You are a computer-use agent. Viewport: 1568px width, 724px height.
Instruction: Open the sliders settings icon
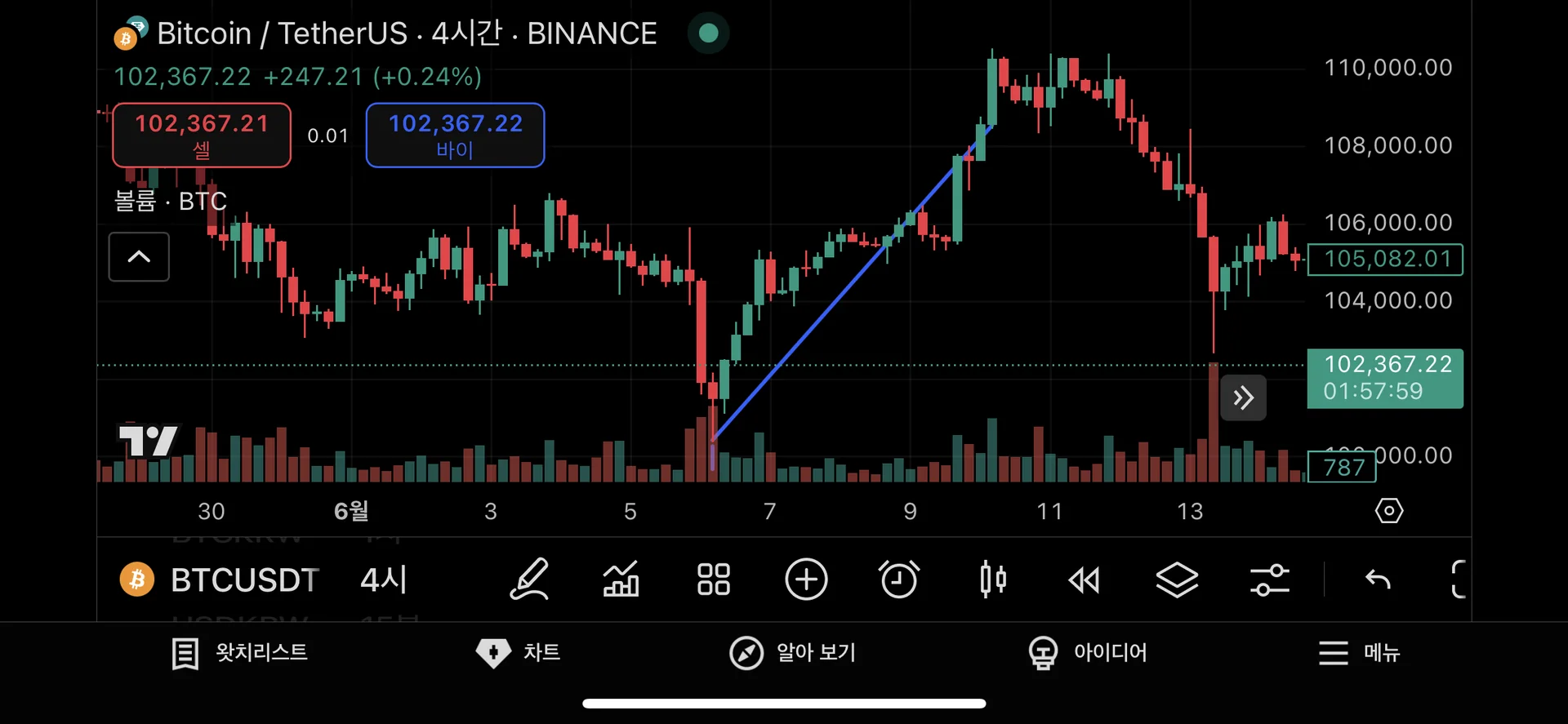(x=1269, y=580)
